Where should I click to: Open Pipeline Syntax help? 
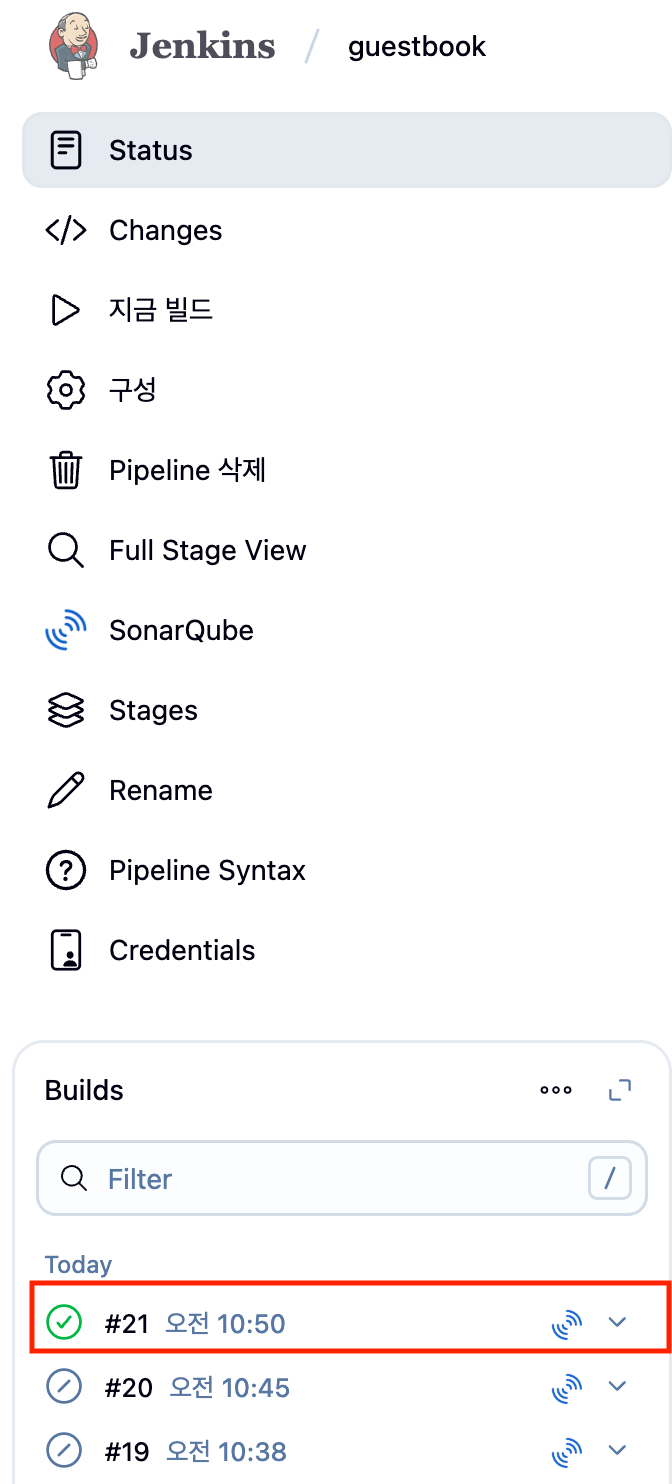click(207, 871)
